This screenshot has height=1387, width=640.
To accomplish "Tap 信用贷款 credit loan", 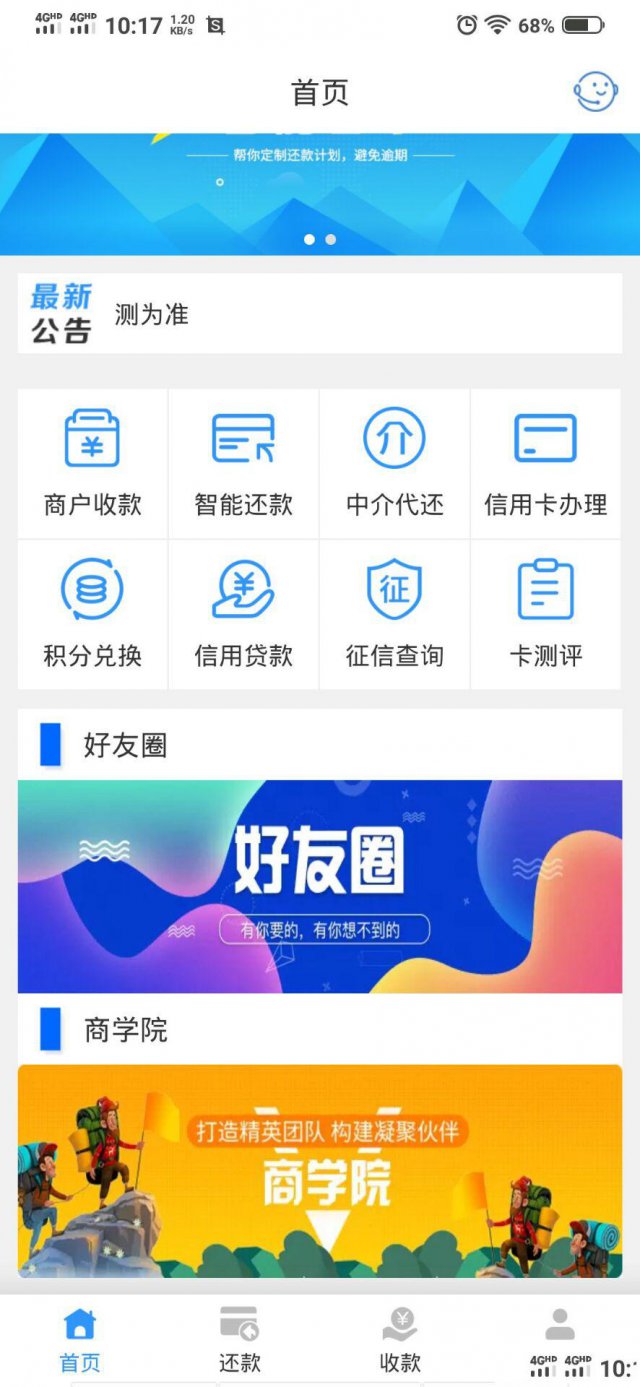I will point(243,614).
